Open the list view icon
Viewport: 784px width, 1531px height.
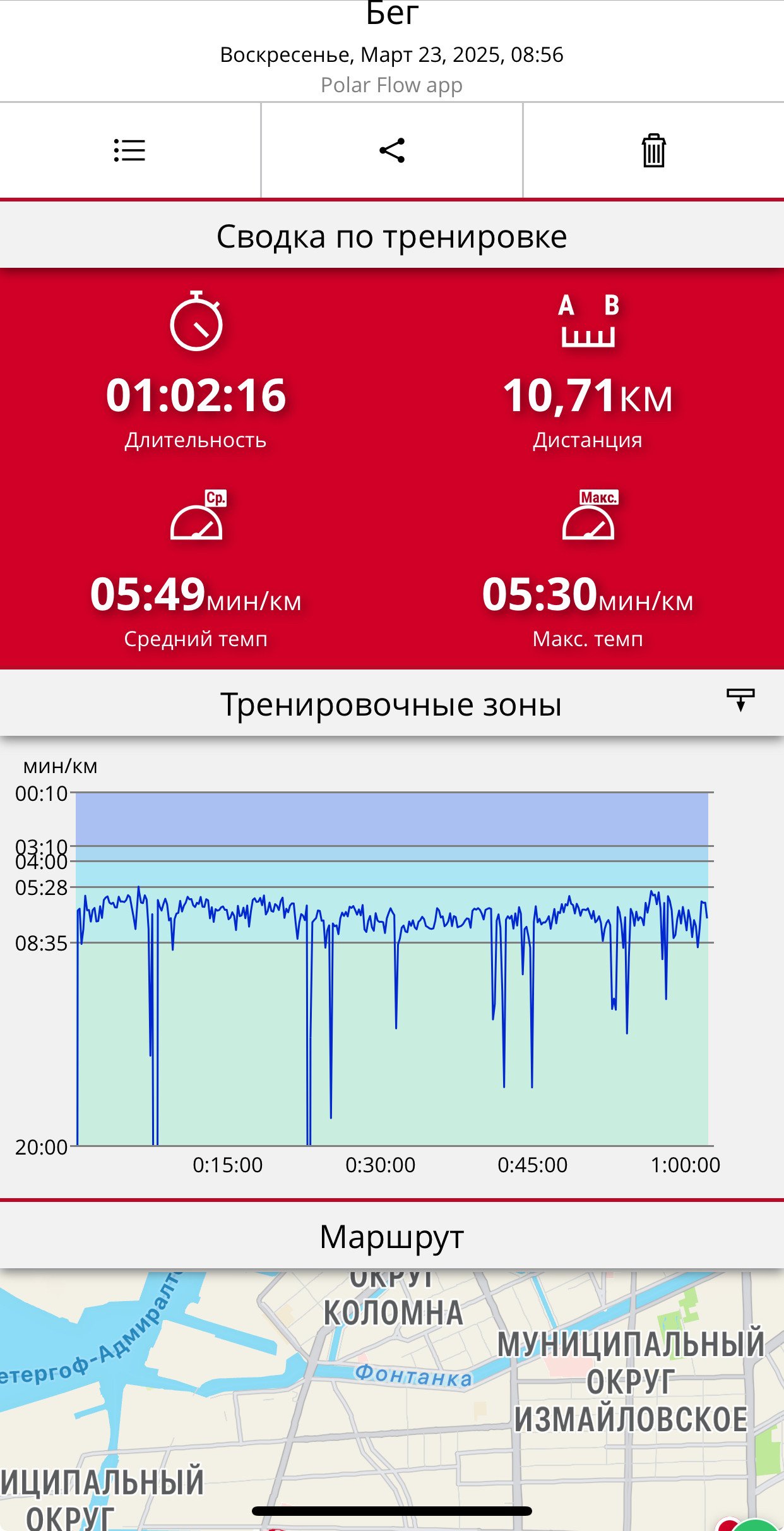[129, 150]
